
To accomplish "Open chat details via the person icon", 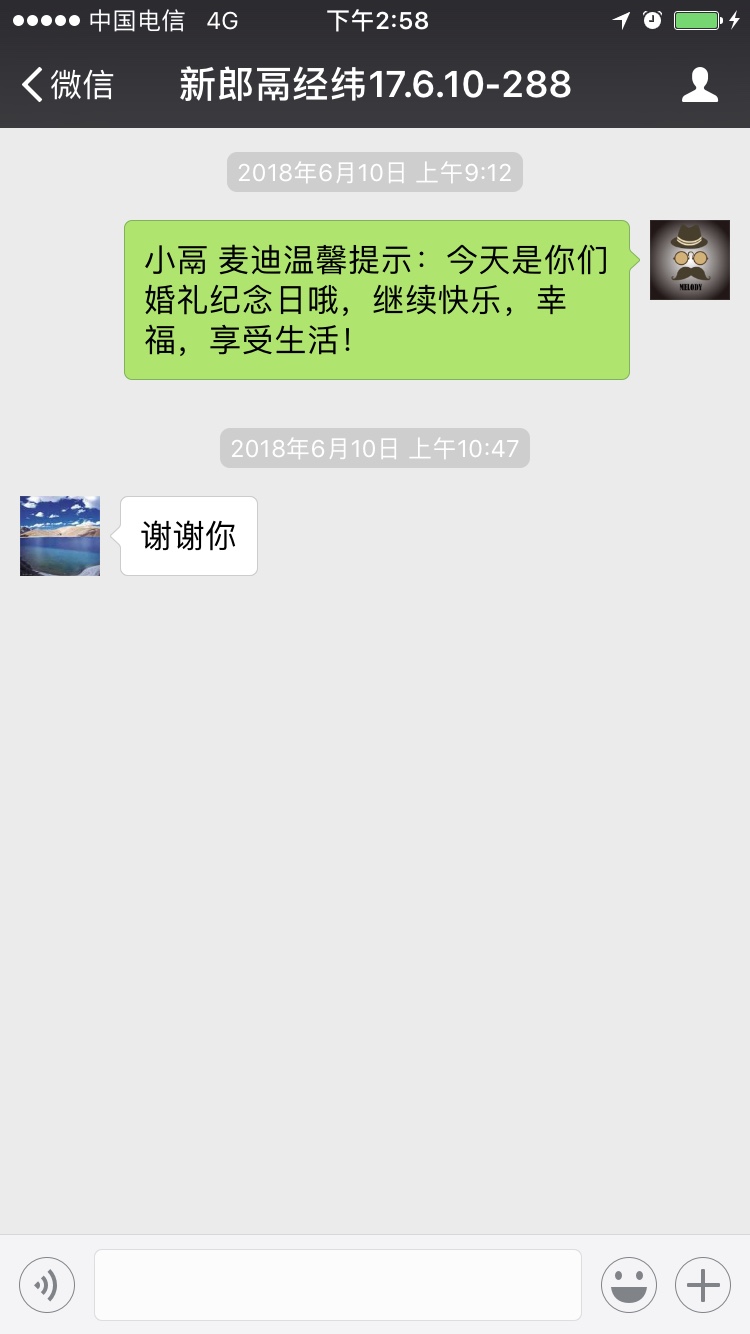I will pyautogui.click(x=700, y=85).
